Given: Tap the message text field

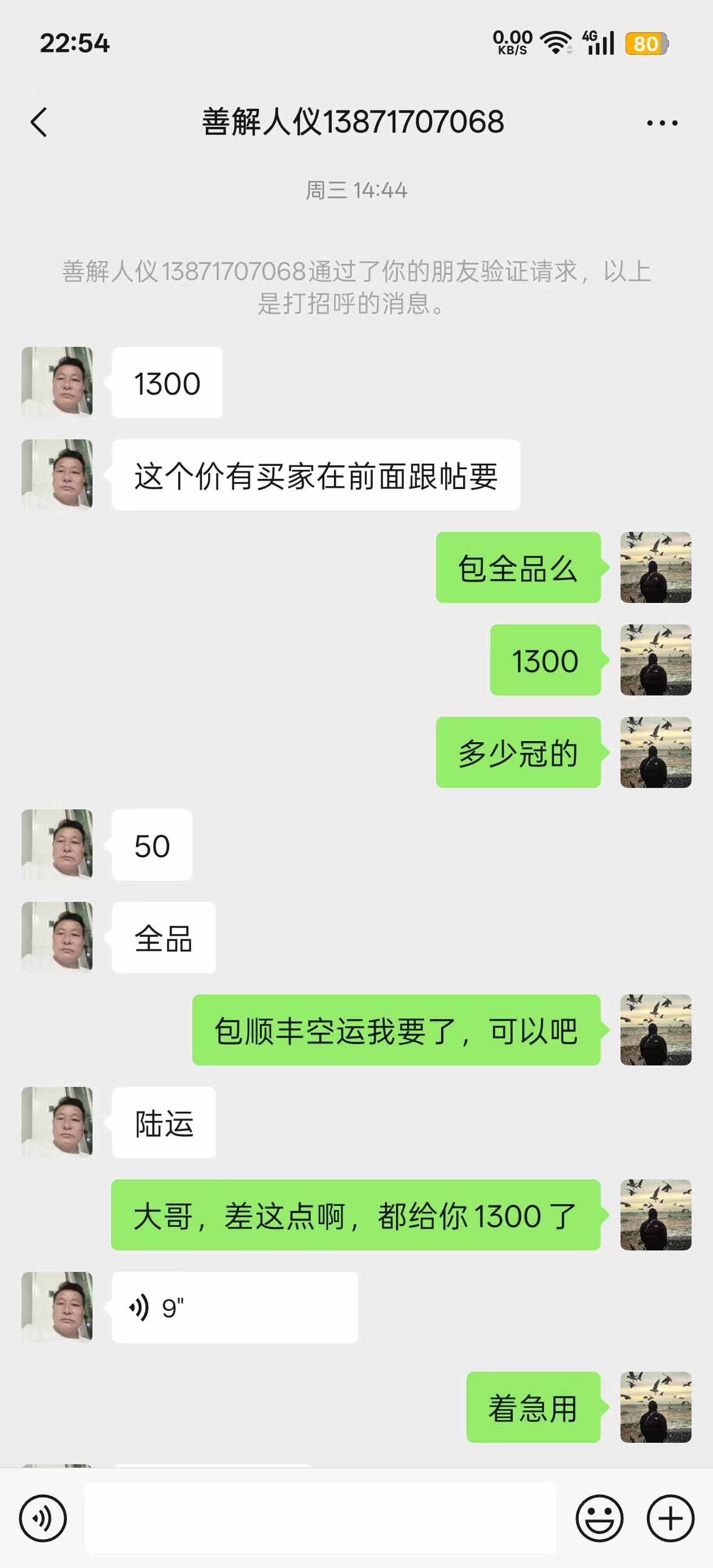Looking at the screenshot, I should tap(320, 1518).
